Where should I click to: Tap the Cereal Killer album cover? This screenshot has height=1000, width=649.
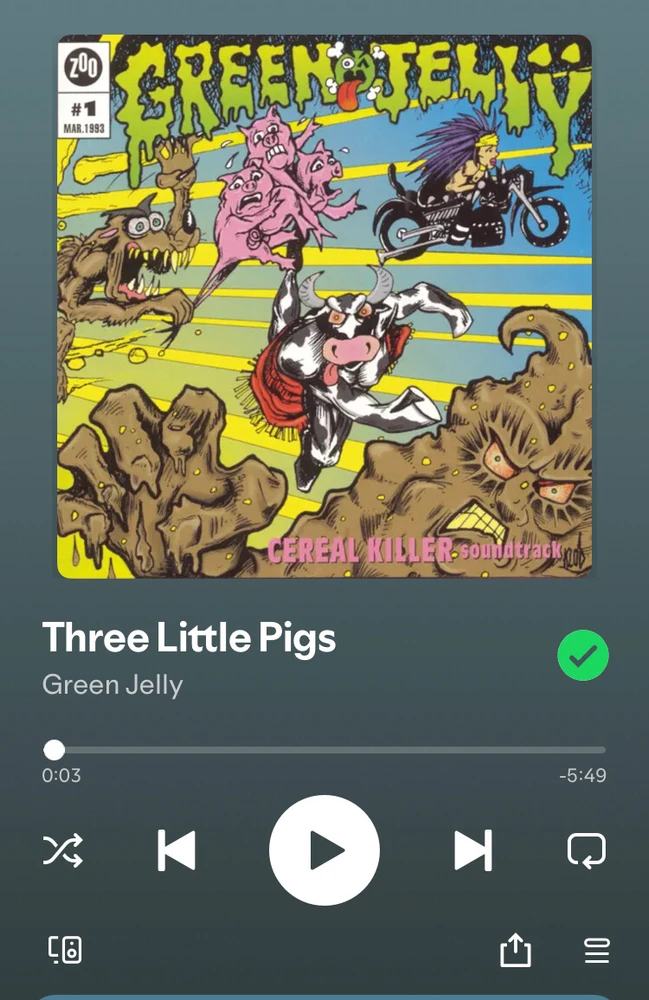324,306
